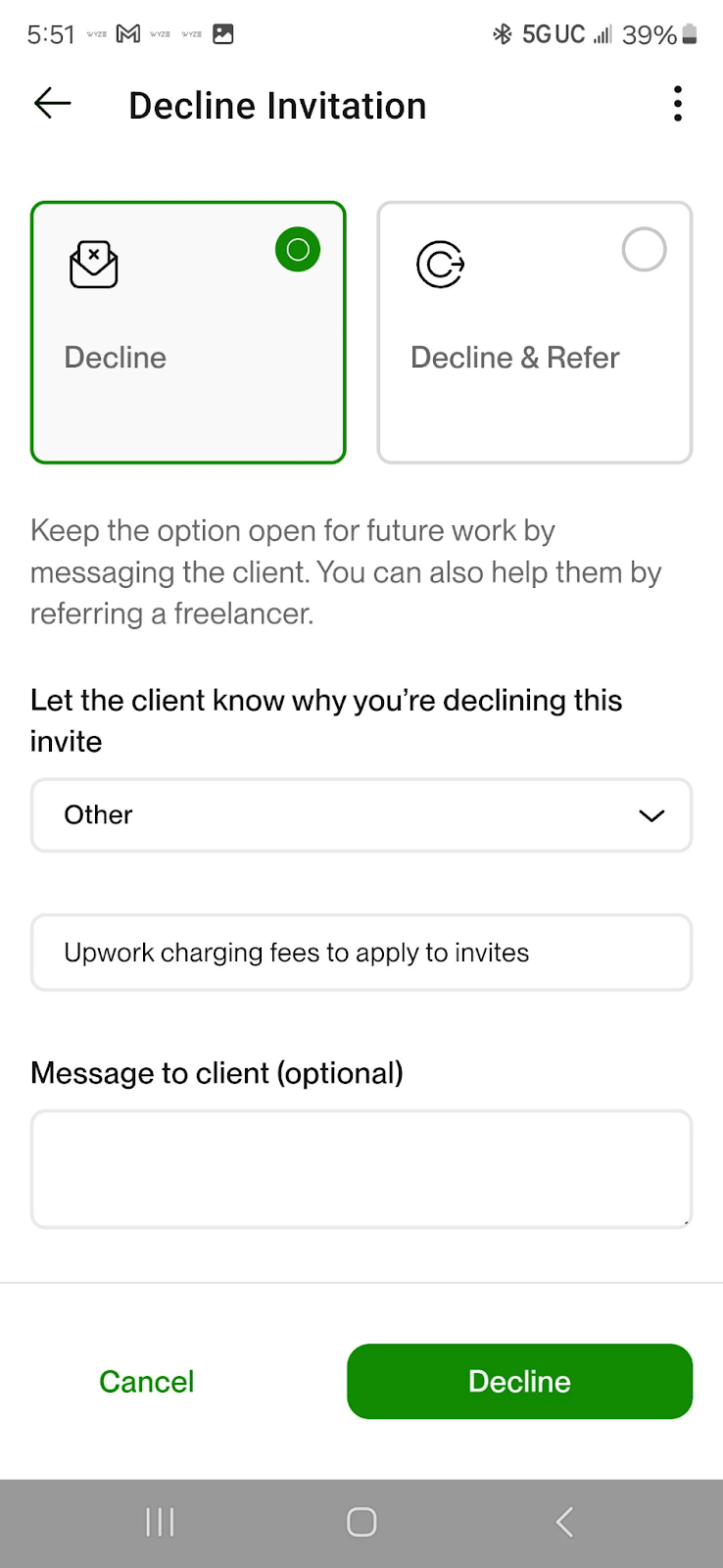Screen dimensions: 723x1568
Task: Focus the Message to client text box
Action: pyautogui.click(x=361, y=1169)
